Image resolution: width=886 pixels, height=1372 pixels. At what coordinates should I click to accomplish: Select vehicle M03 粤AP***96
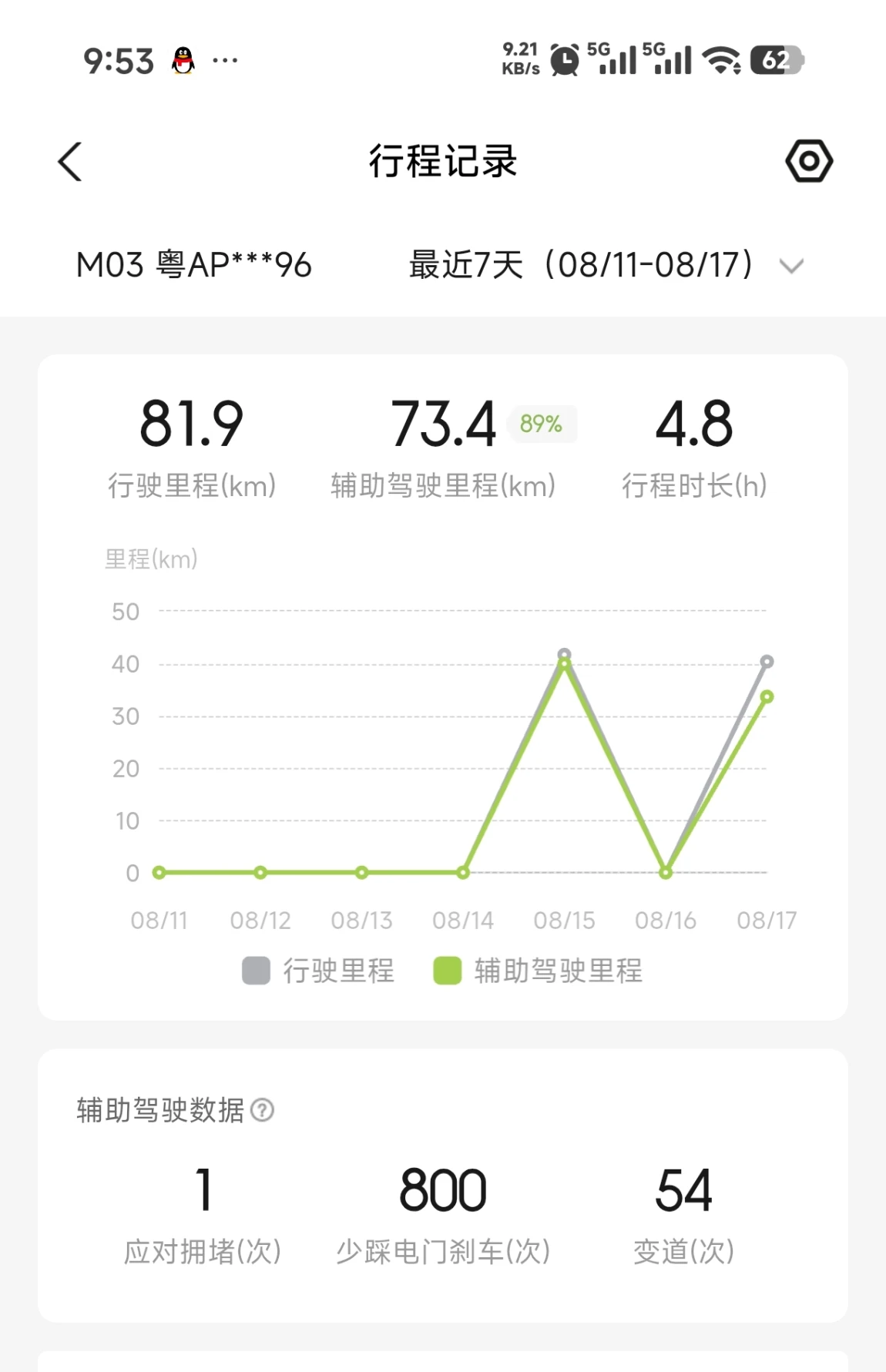pos(193,265)
